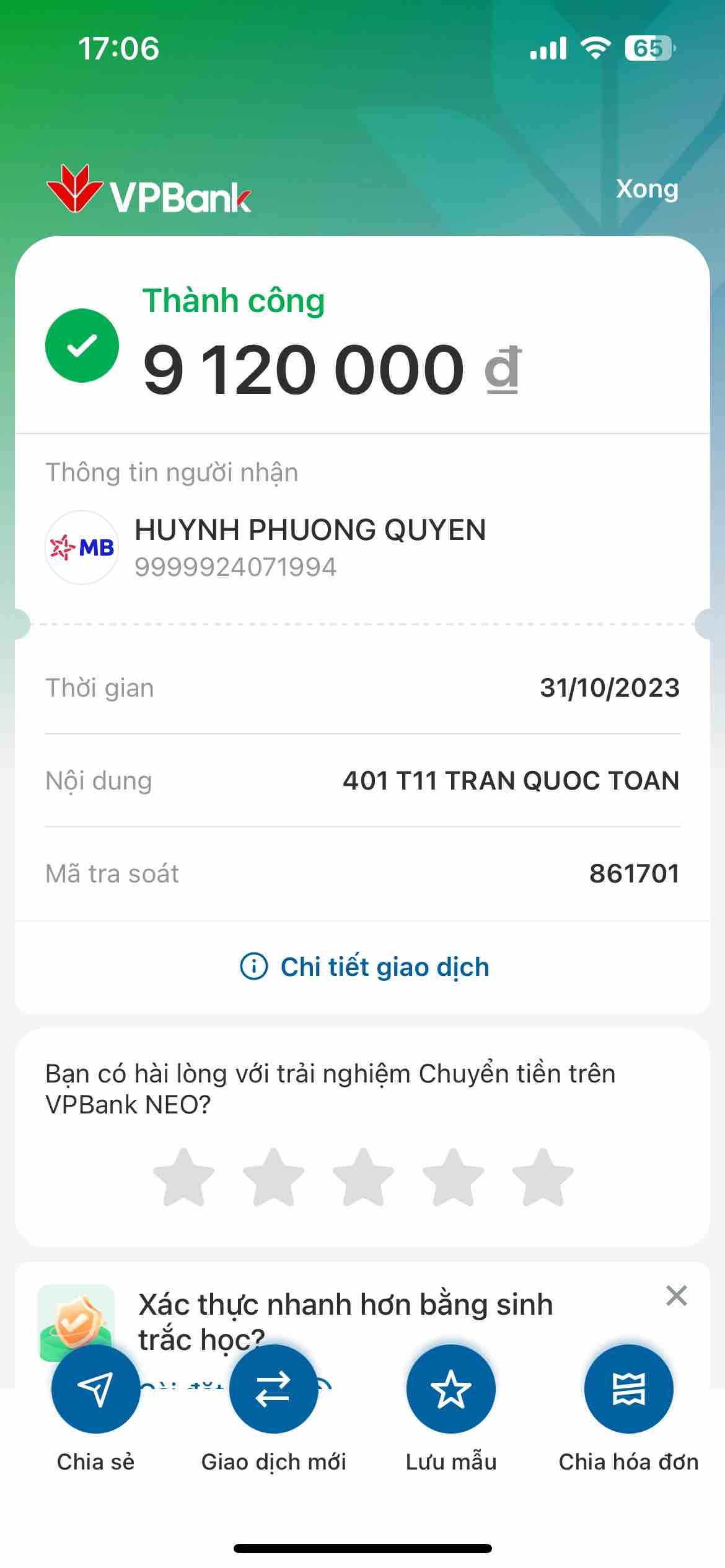Split the bill with Chia hóa đơn
This screenshot has height=1568, width=725.
[628, 1390]
